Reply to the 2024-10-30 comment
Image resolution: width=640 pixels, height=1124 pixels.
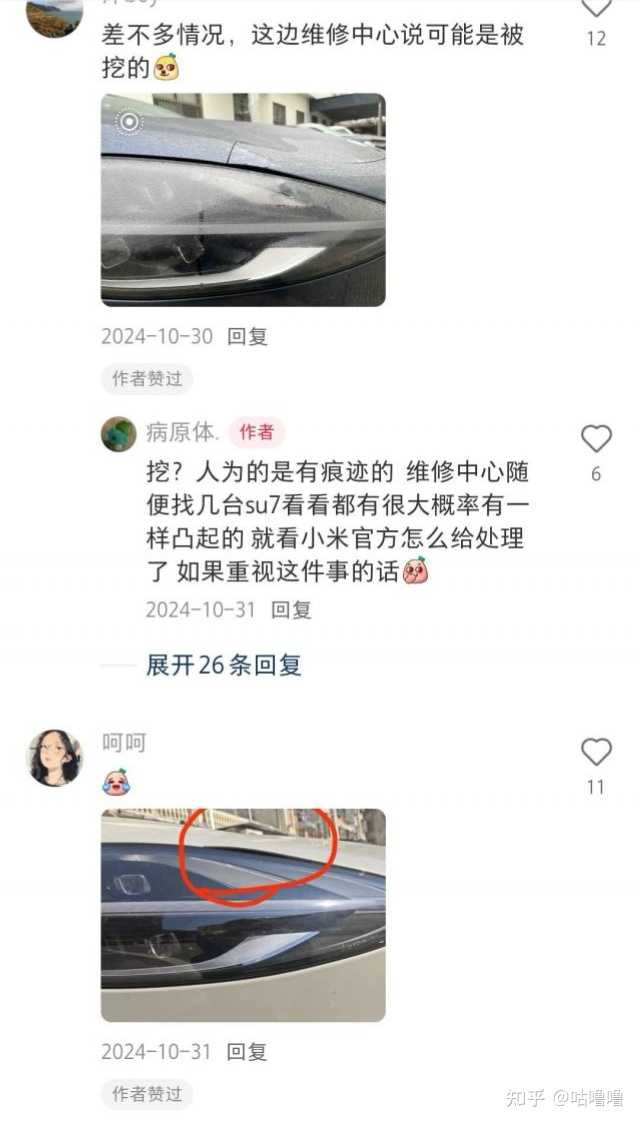pyautogui.click(x=247, y=336)
